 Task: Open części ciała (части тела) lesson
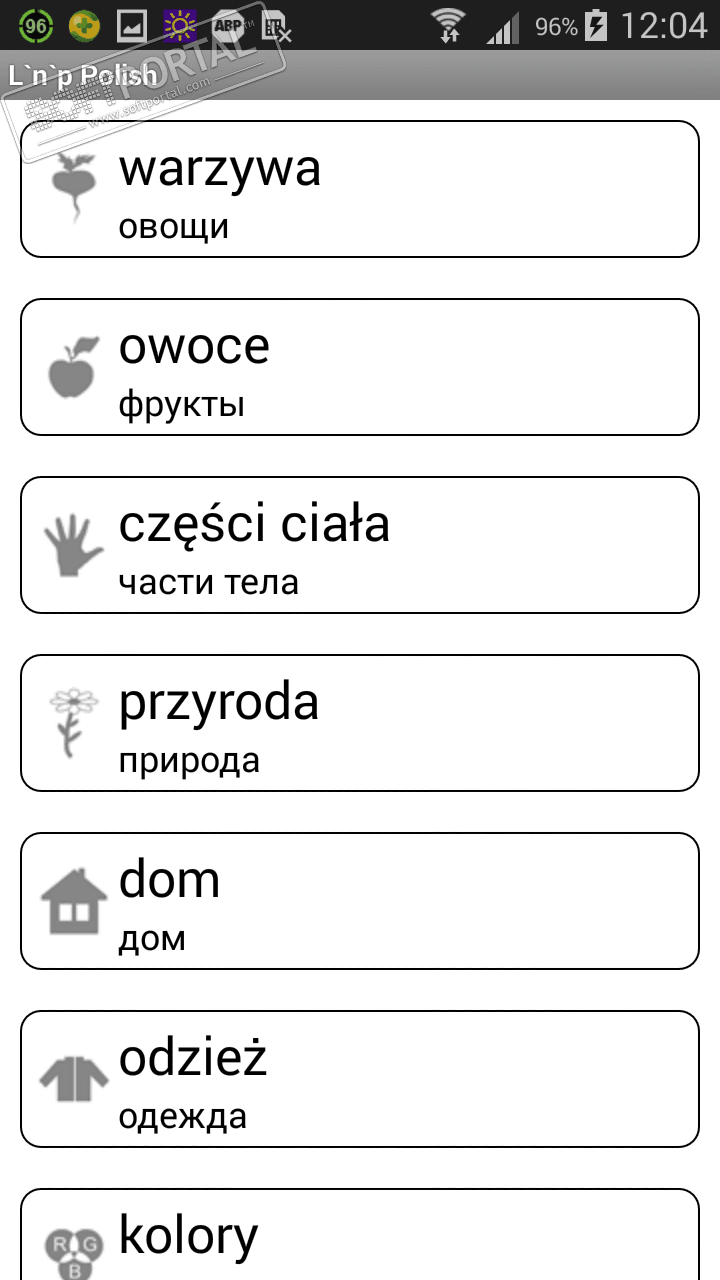pyautogui.click(x=359, y=545)
